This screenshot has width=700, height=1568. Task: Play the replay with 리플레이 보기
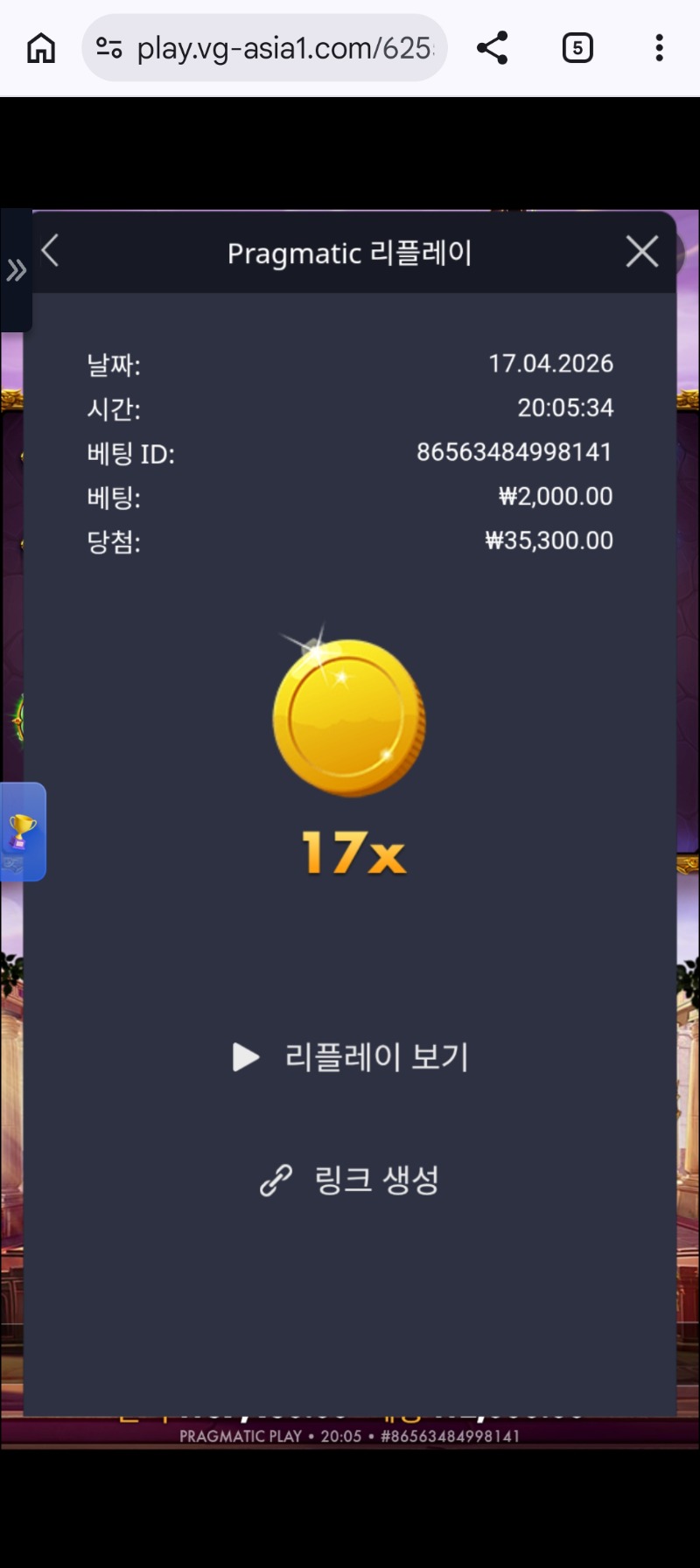pyautogui.click(x=350, y=1057)
